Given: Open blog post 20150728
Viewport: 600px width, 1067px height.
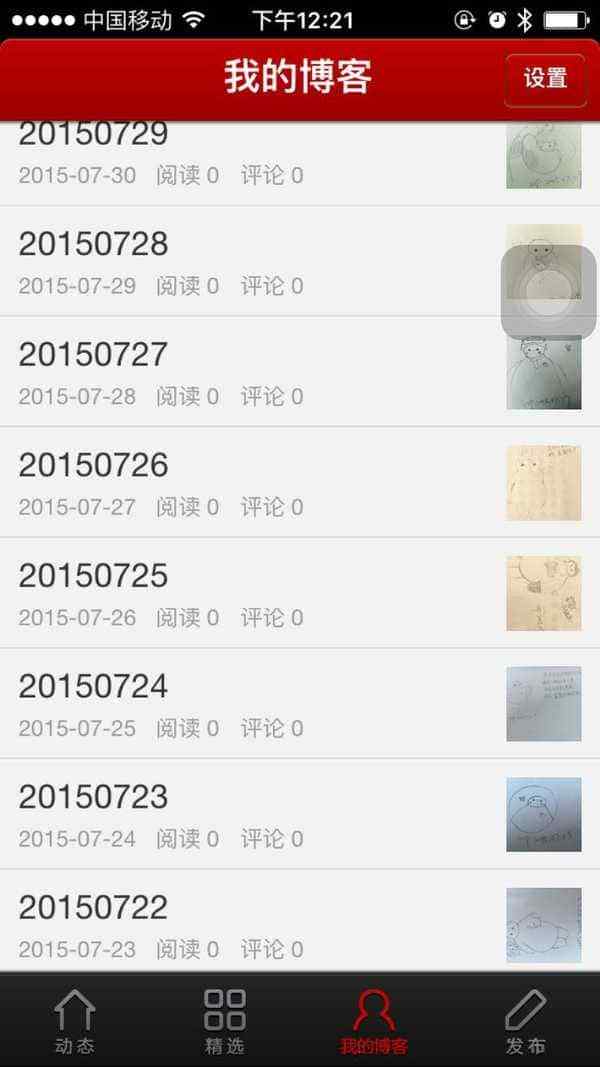Looking at the screenshot, I should (250, 262).
